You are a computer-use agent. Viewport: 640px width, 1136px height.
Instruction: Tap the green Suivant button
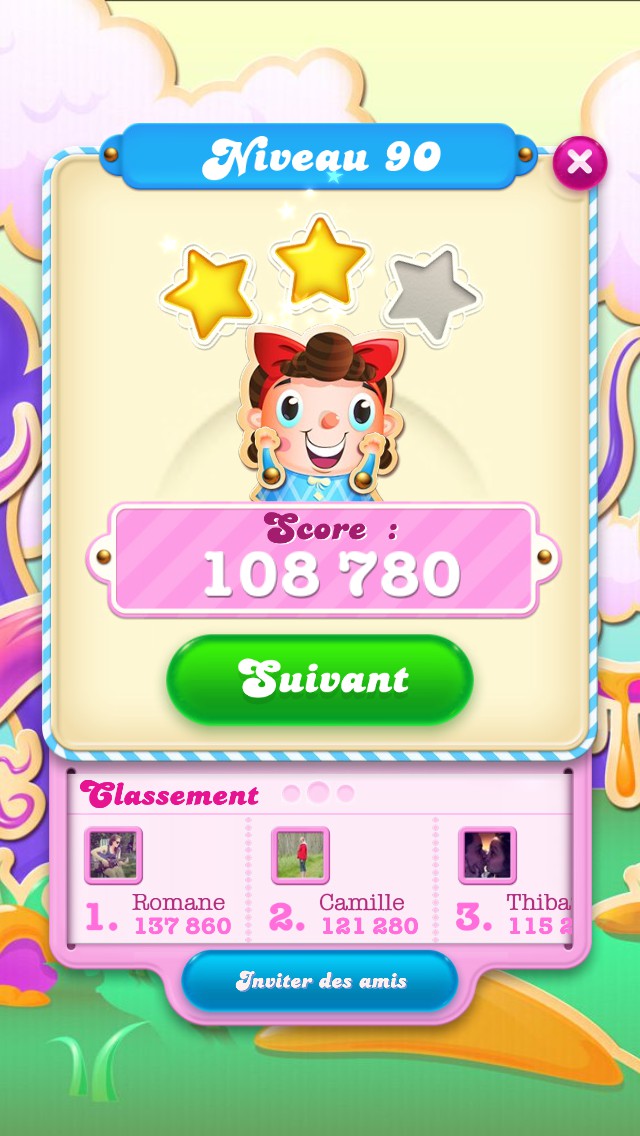pos(319,680)
